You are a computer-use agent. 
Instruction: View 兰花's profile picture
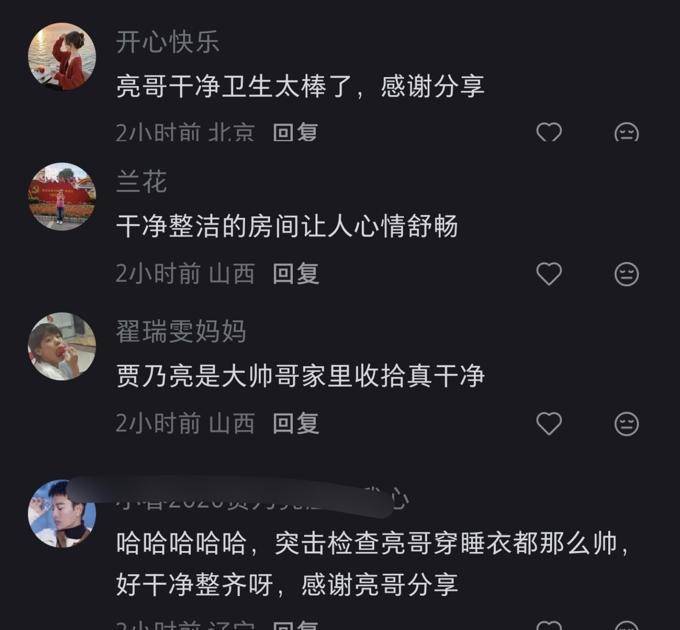[x=62, y=197]
